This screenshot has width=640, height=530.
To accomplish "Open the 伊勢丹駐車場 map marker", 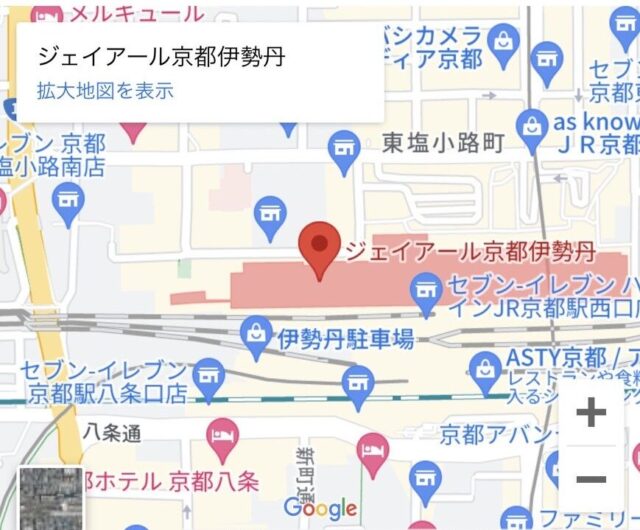I will point(258,336).
